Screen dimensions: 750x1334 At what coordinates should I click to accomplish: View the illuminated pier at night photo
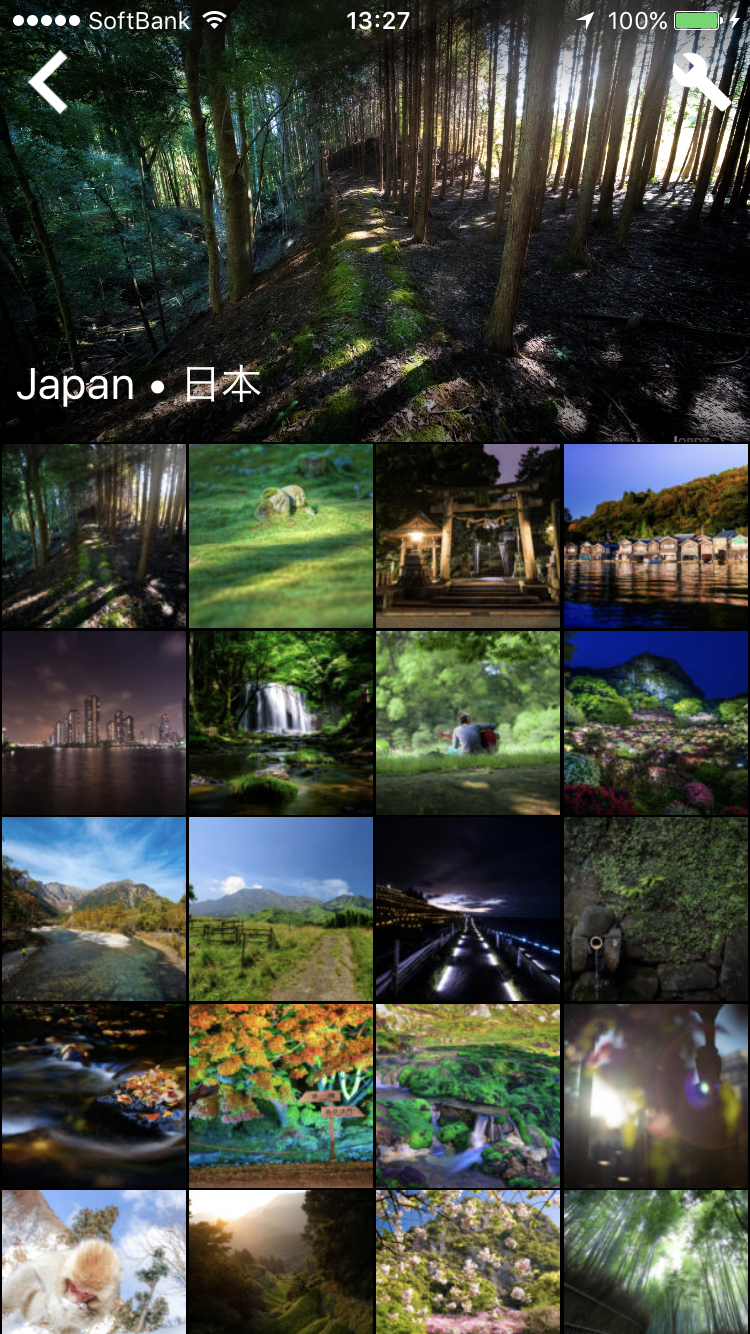tap(468, 910)
